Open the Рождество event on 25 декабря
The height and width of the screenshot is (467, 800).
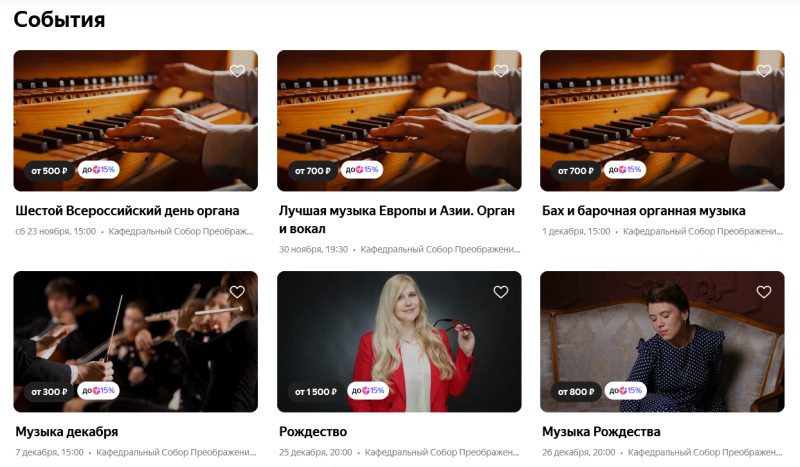click(313, 432)
